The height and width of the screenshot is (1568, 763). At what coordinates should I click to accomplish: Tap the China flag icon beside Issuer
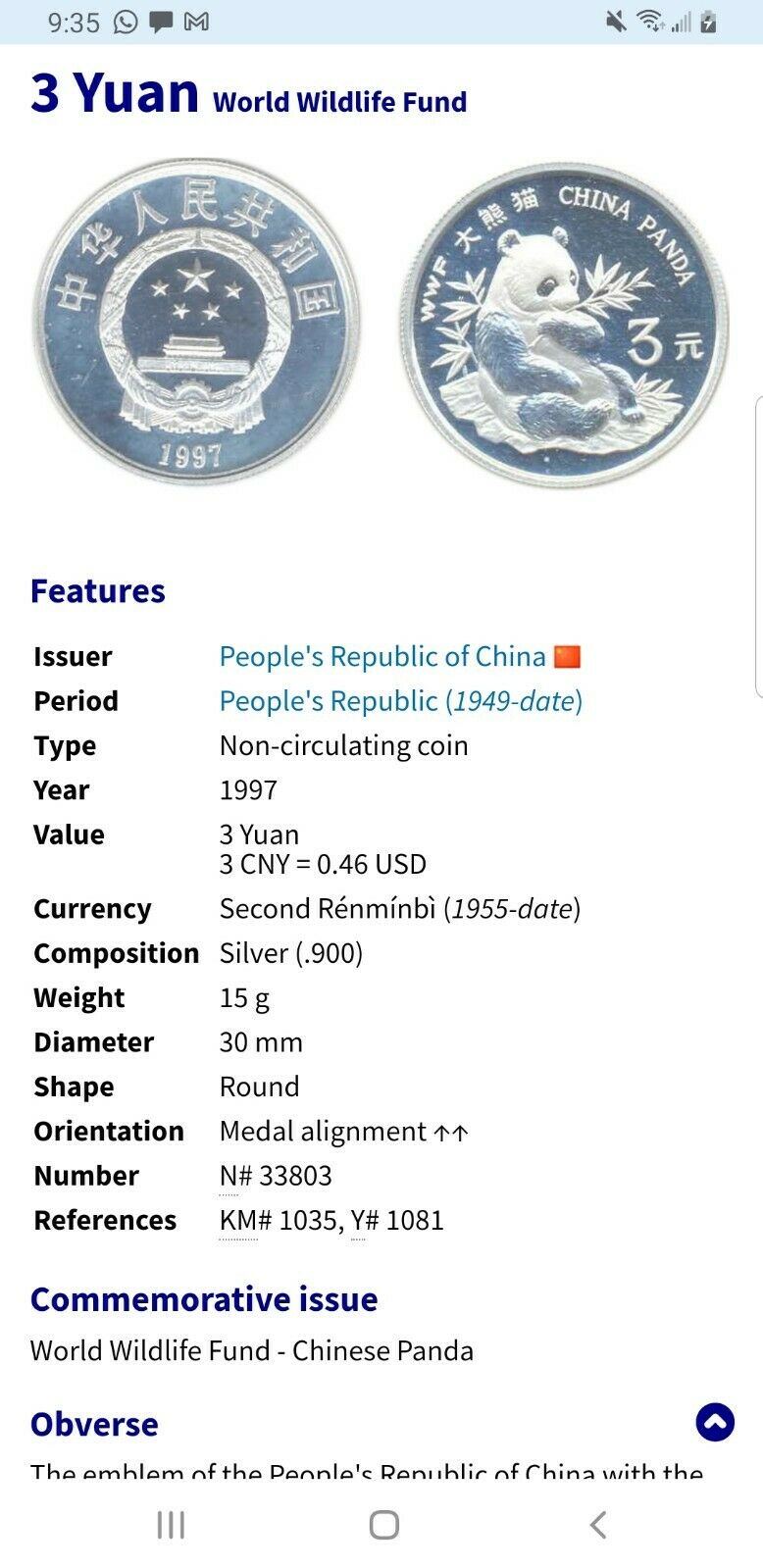pyautogui.click(x=569, y=656)
